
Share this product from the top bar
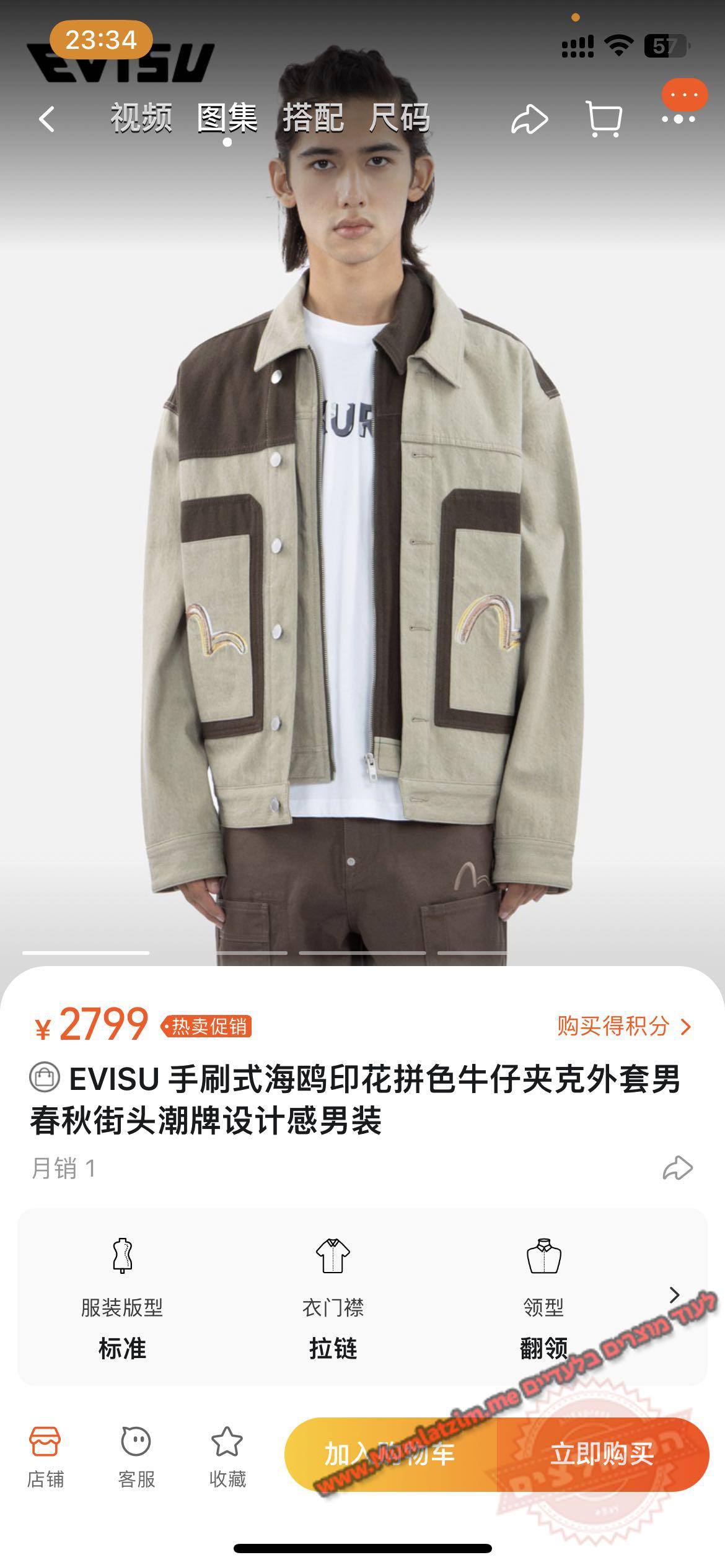[x=529, y=119]
